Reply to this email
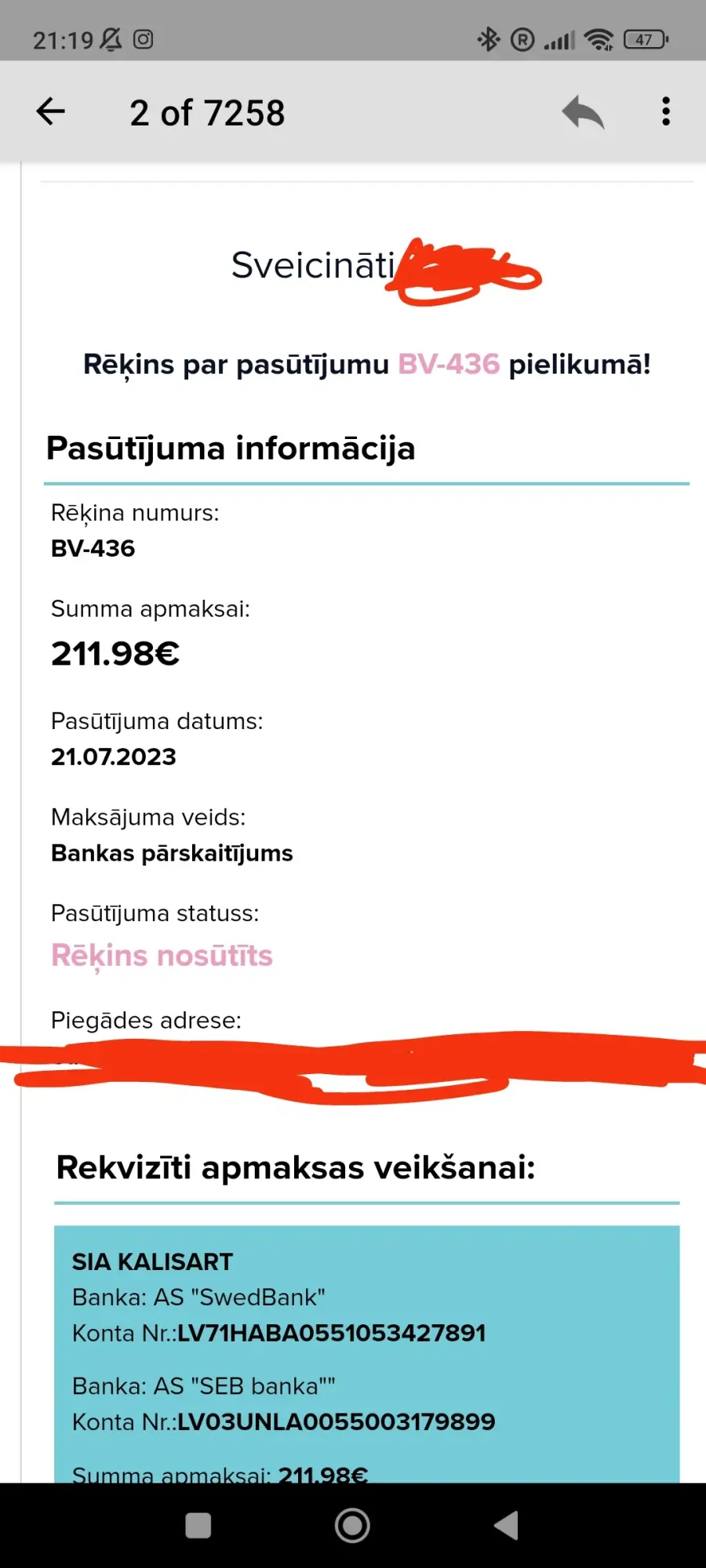The image size is (706, 1568). (x=583, y=112)
